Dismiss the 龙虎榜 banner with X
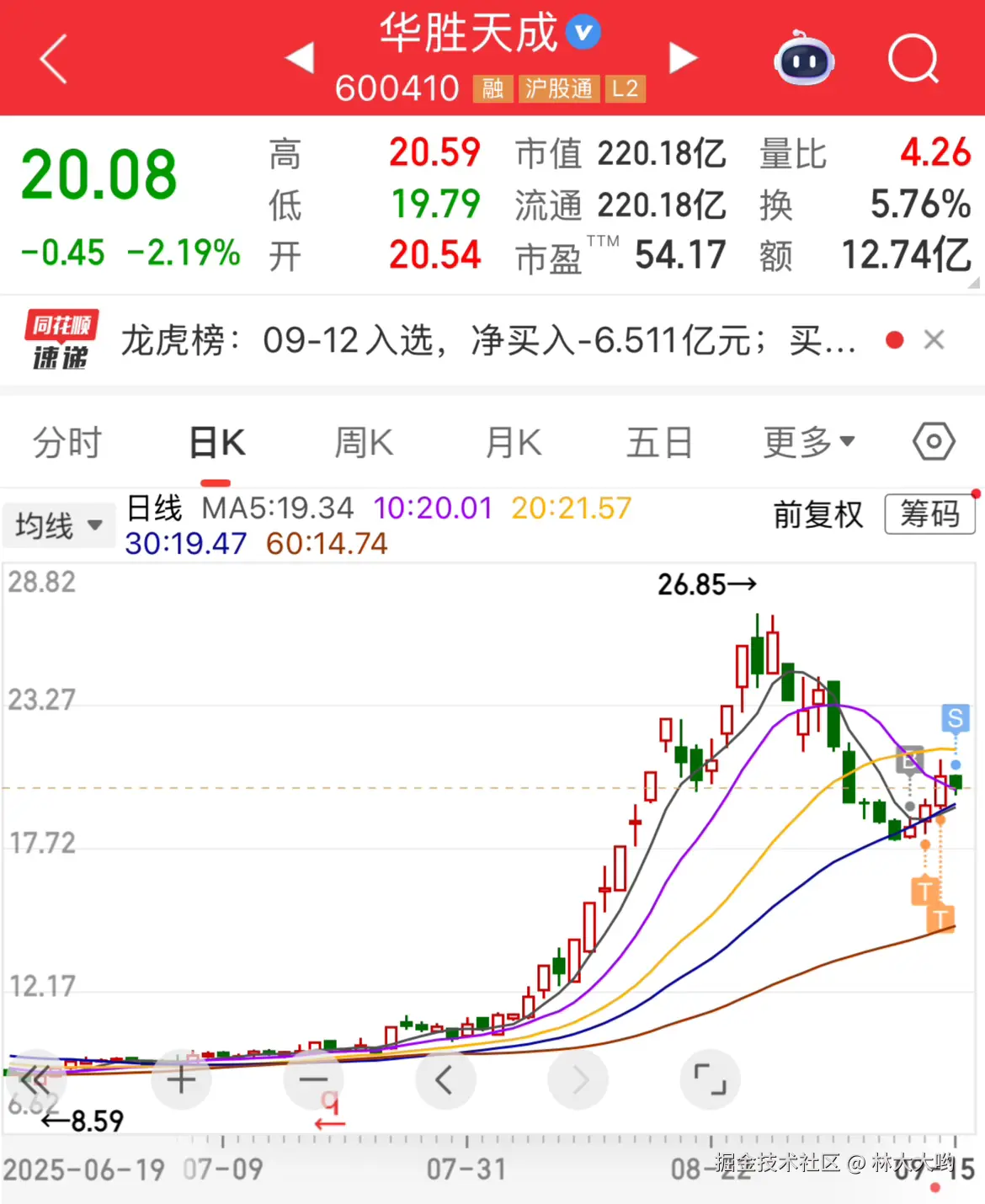985x1204 pixels. (934, 339)
